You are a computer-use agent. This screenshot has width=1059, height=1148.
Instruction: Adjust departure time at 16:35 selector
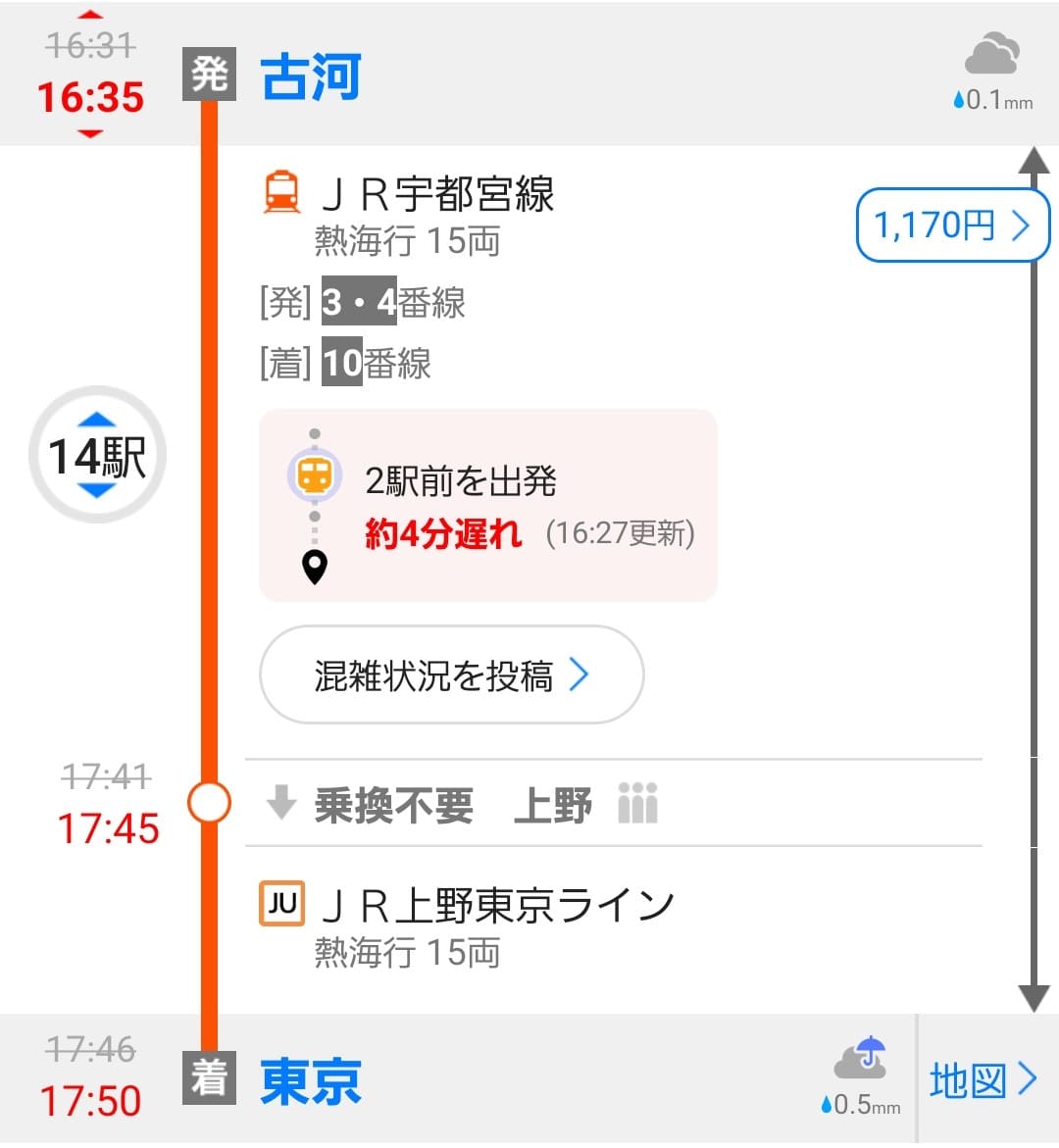click(90, 96)
